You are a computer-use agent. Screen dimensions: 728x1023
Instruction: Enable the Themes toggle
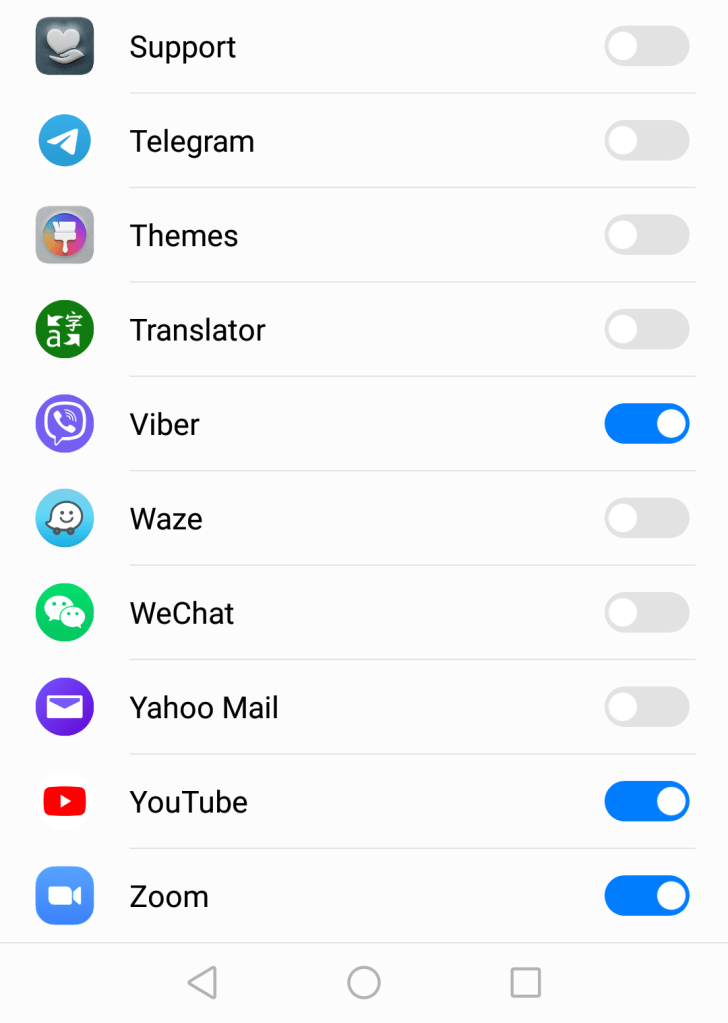coord(646,235)
